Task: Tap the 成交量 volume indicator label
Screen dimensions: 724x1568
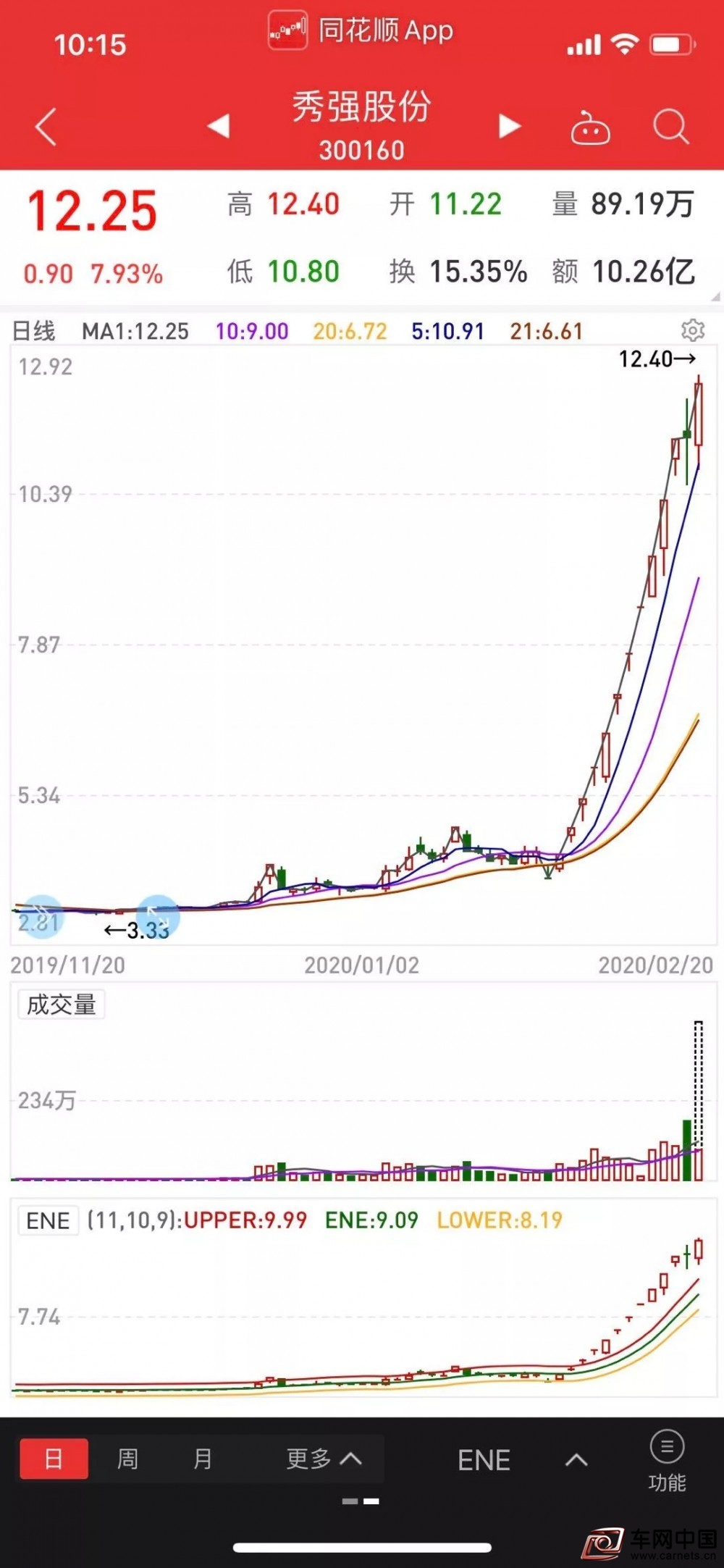Action: pos(62,1005)
